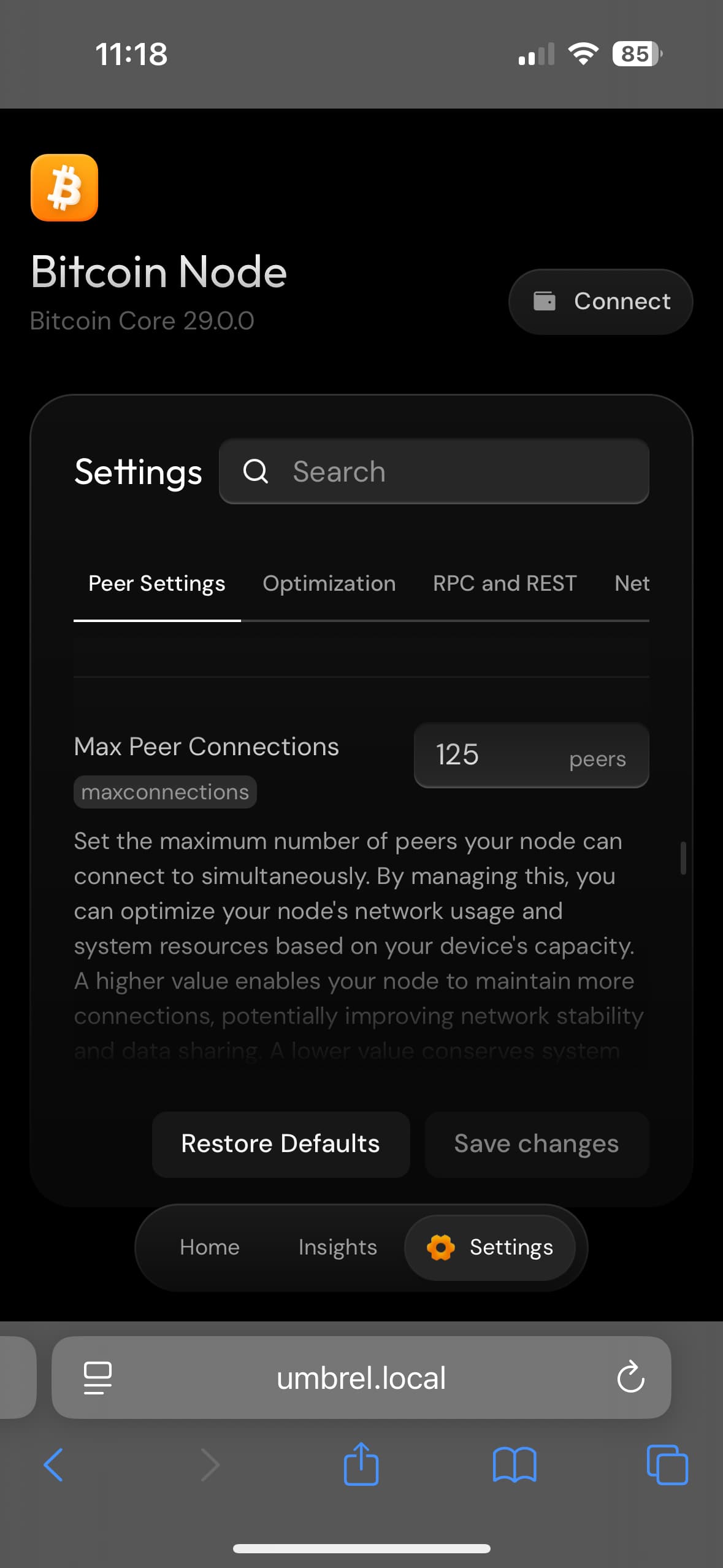Image resolution: width=723 pixels, height=1568 pixels.
Task: Select Settings in the bottom navigation
Action: pyautogui.click(x=490, y=1247)
